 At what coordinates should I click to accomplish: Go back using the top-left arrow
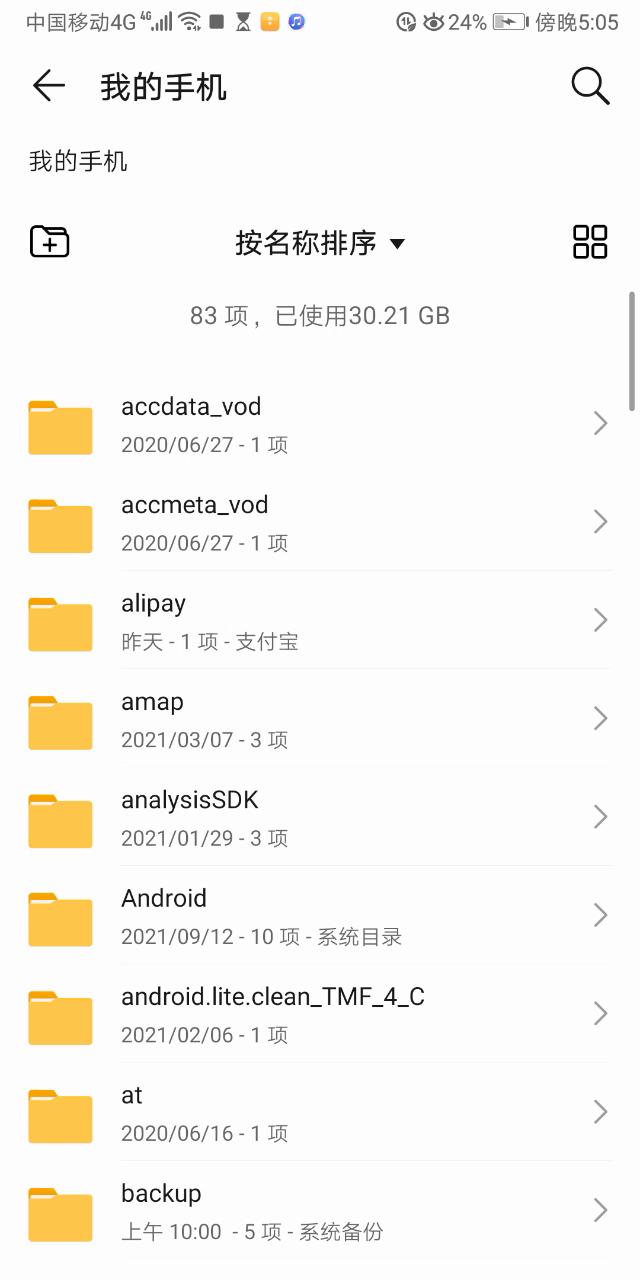click(x=48, y=86)
